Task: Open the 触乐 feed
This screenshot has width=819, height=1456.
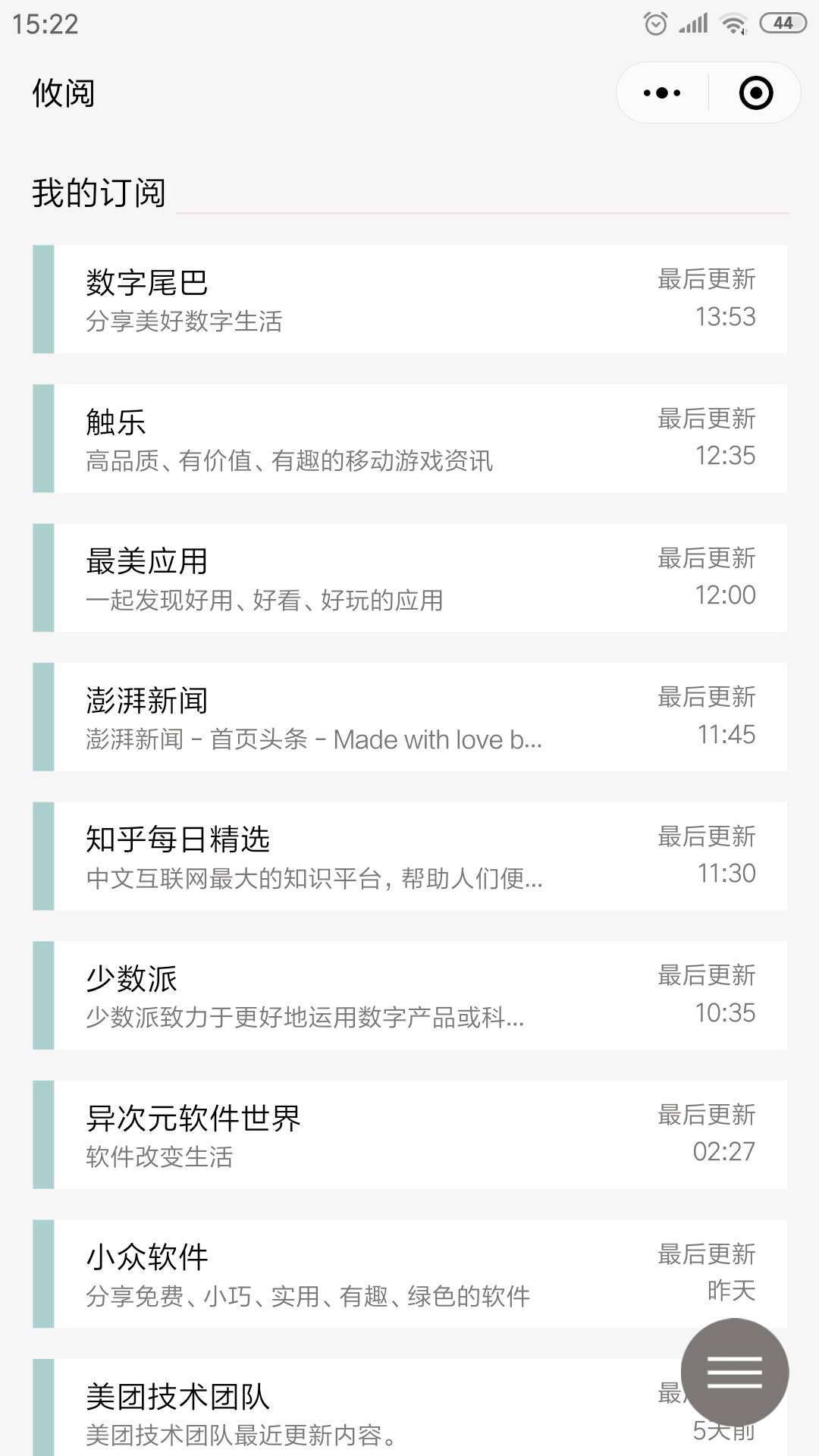Action: tap(409, 438)
